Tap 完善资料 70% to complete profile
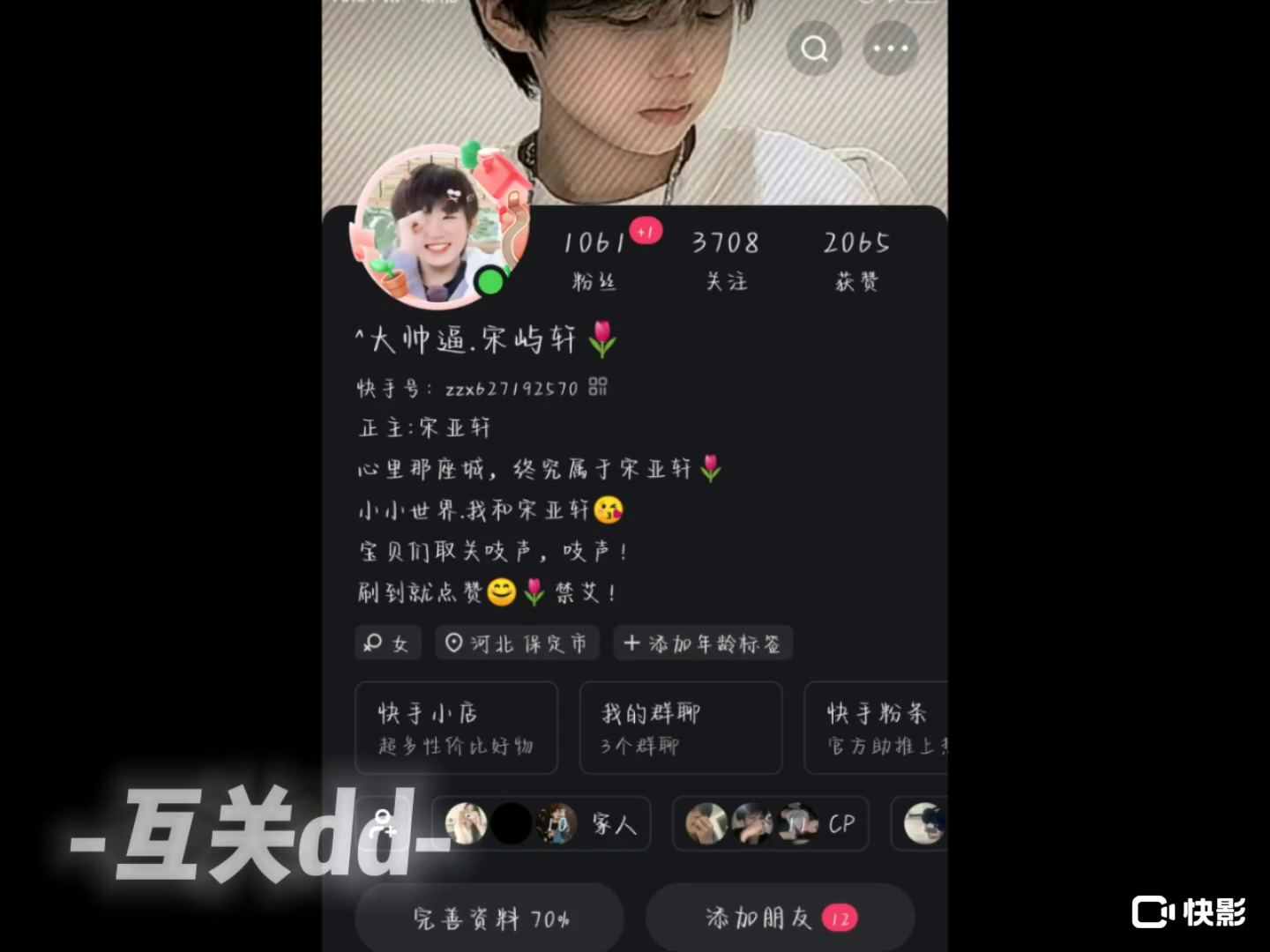 click(x=490, y=919)
